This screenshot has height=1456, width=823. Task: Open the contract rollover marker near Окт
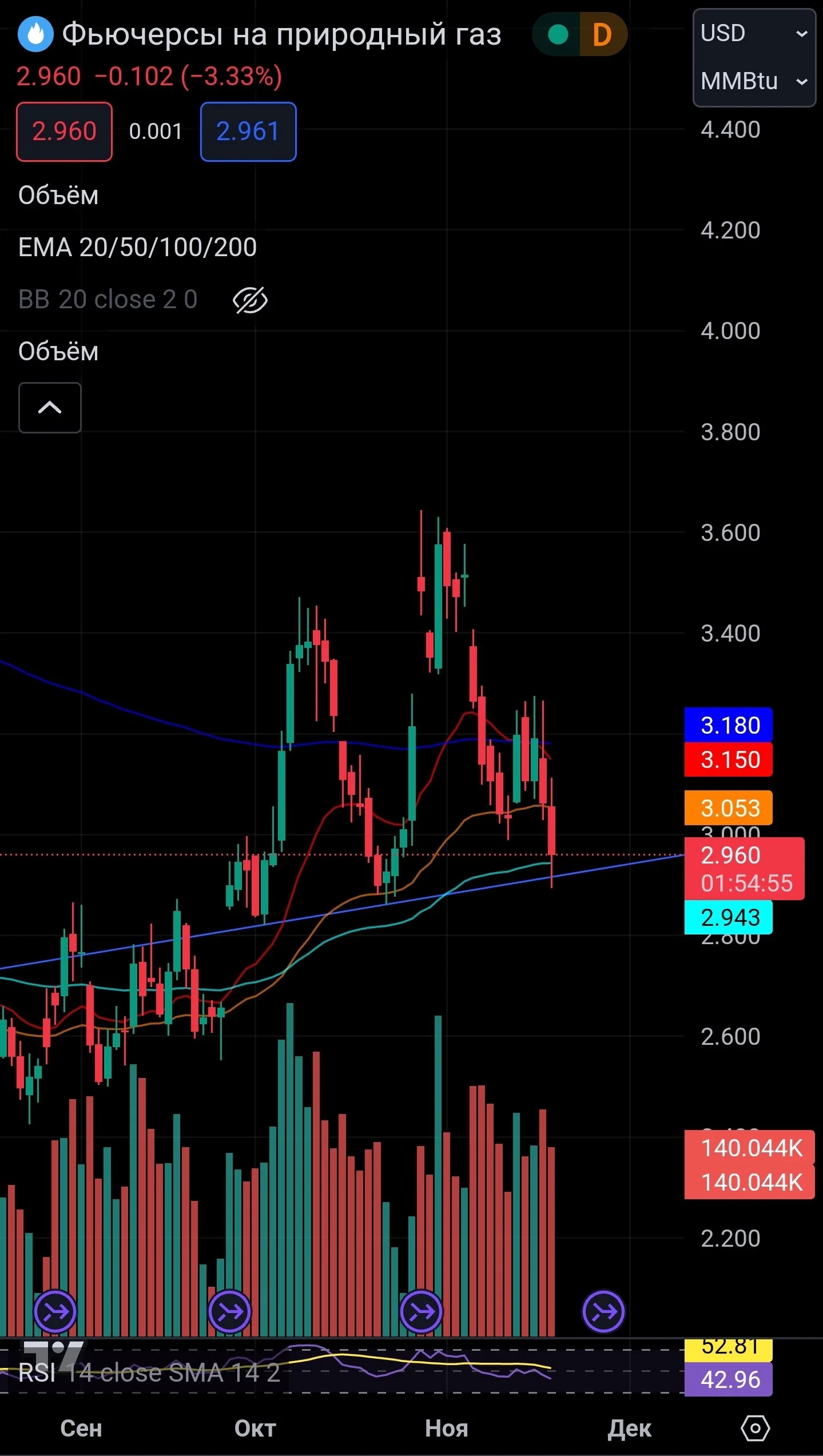[x=229, y=1312]
